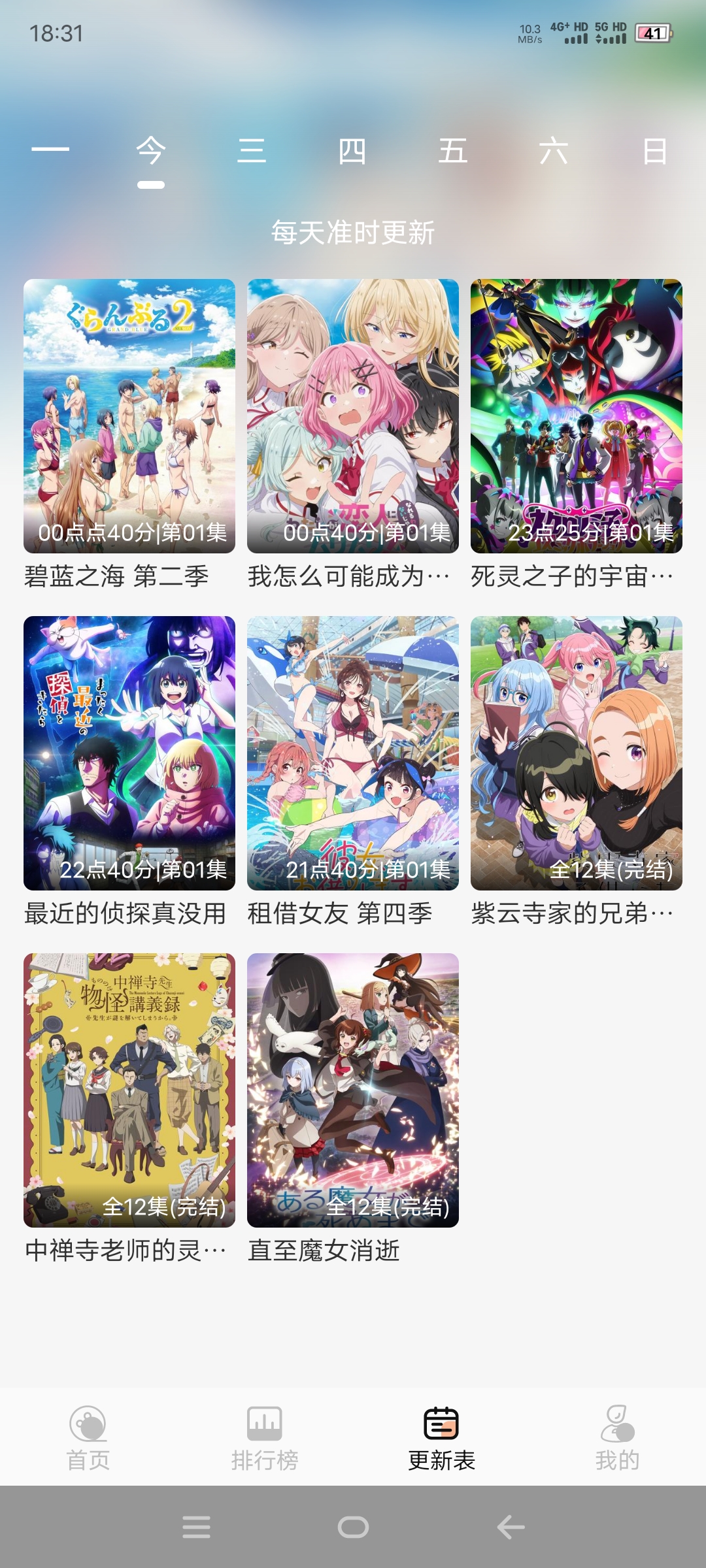Open the 我的 profile icon
Viewport: 706px width, 1568px height.
617,1445
